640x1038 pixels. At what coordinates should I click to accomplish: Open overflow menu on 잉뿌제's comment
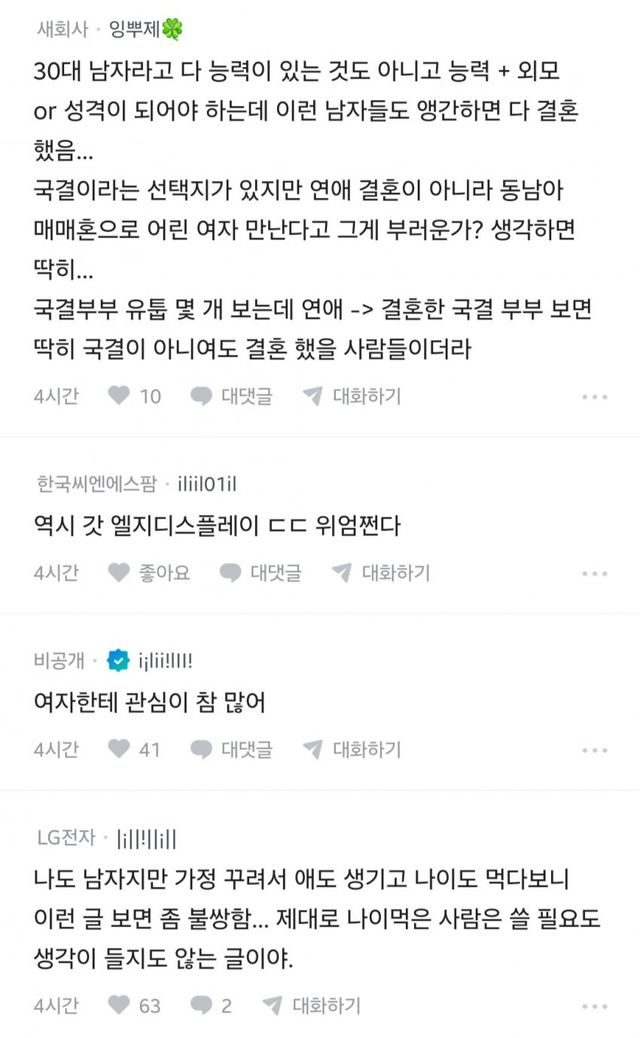[x=594, y=397]
